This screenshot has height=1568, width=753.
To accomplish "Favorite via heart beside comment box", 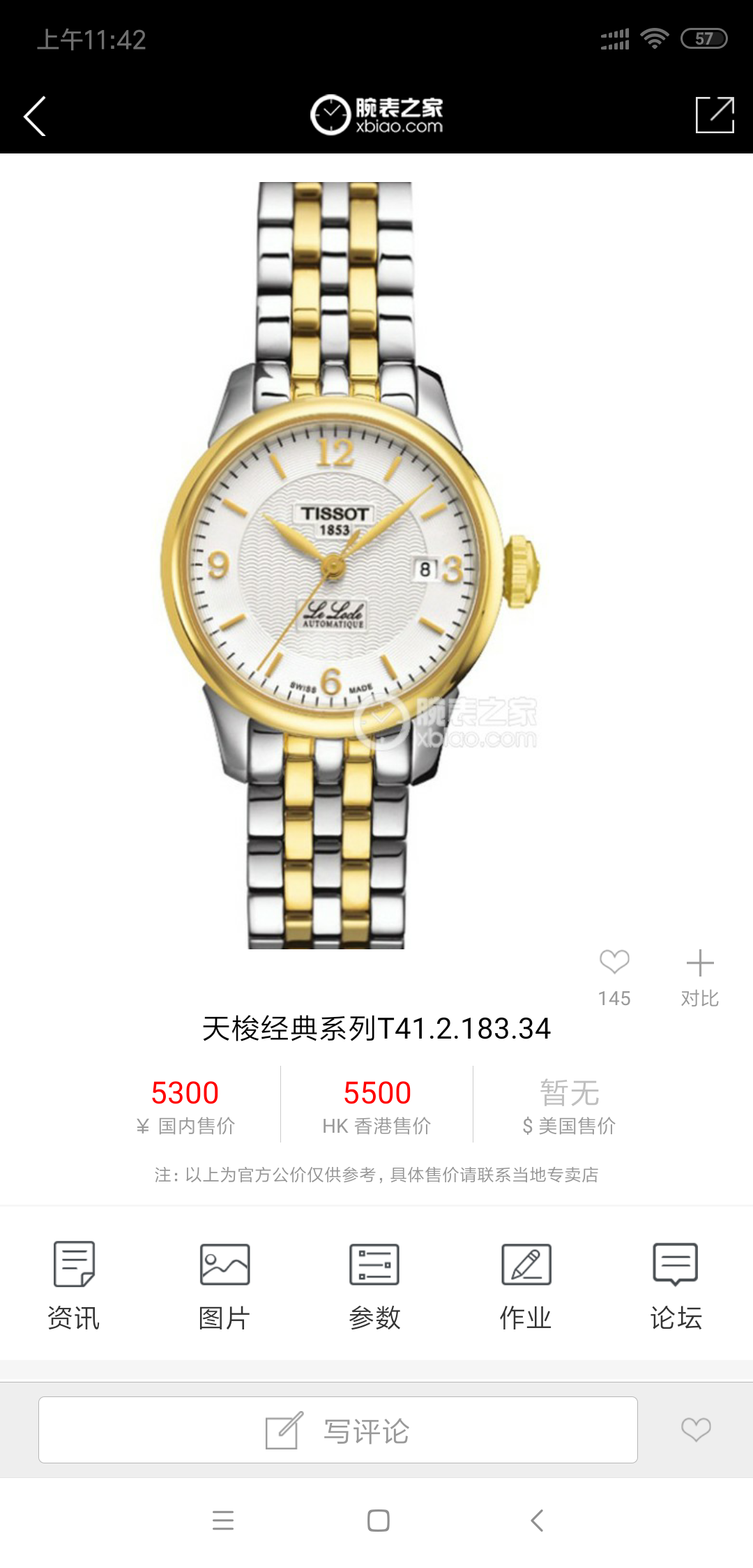I will point(696,1429).
